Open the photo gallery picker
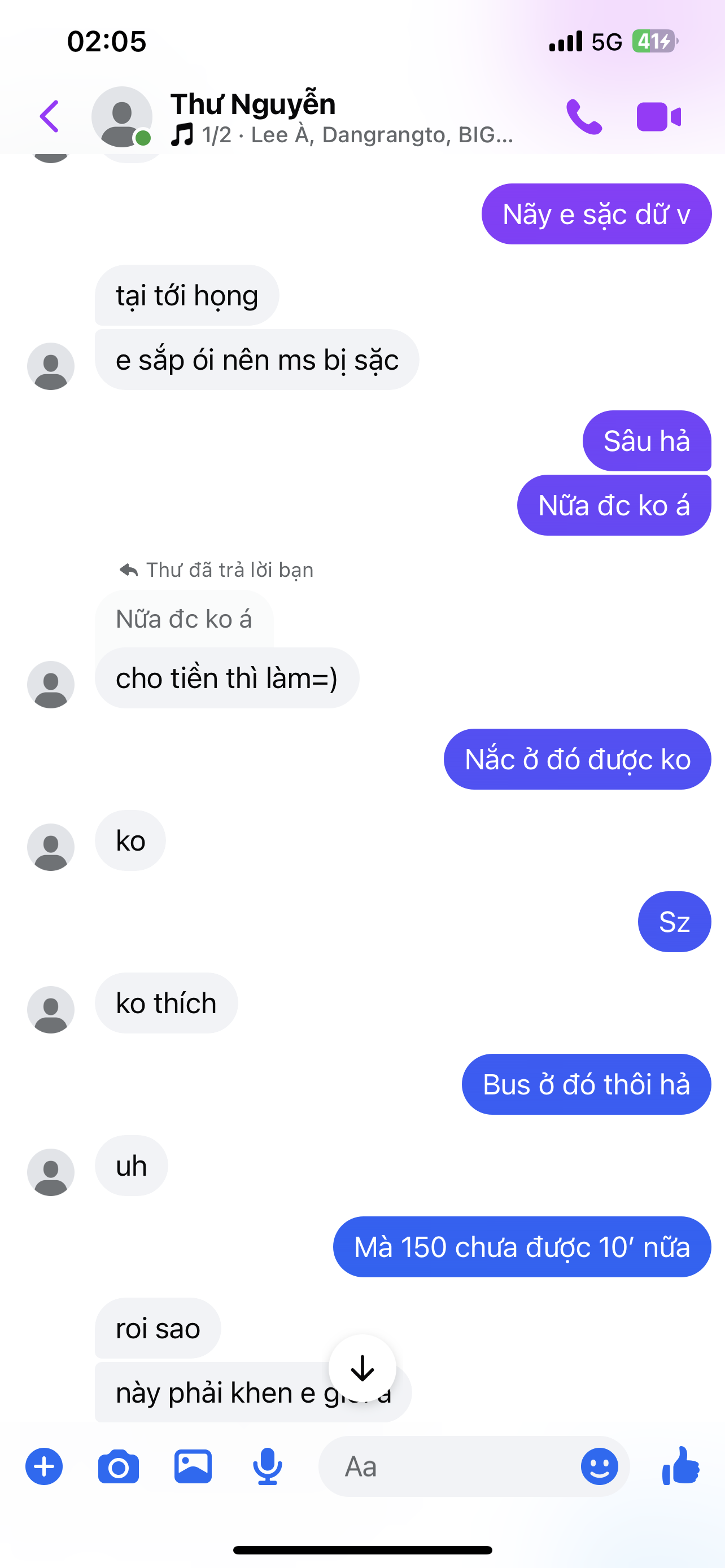The width and height of the screenshot is (725, 1568). 193,1466
